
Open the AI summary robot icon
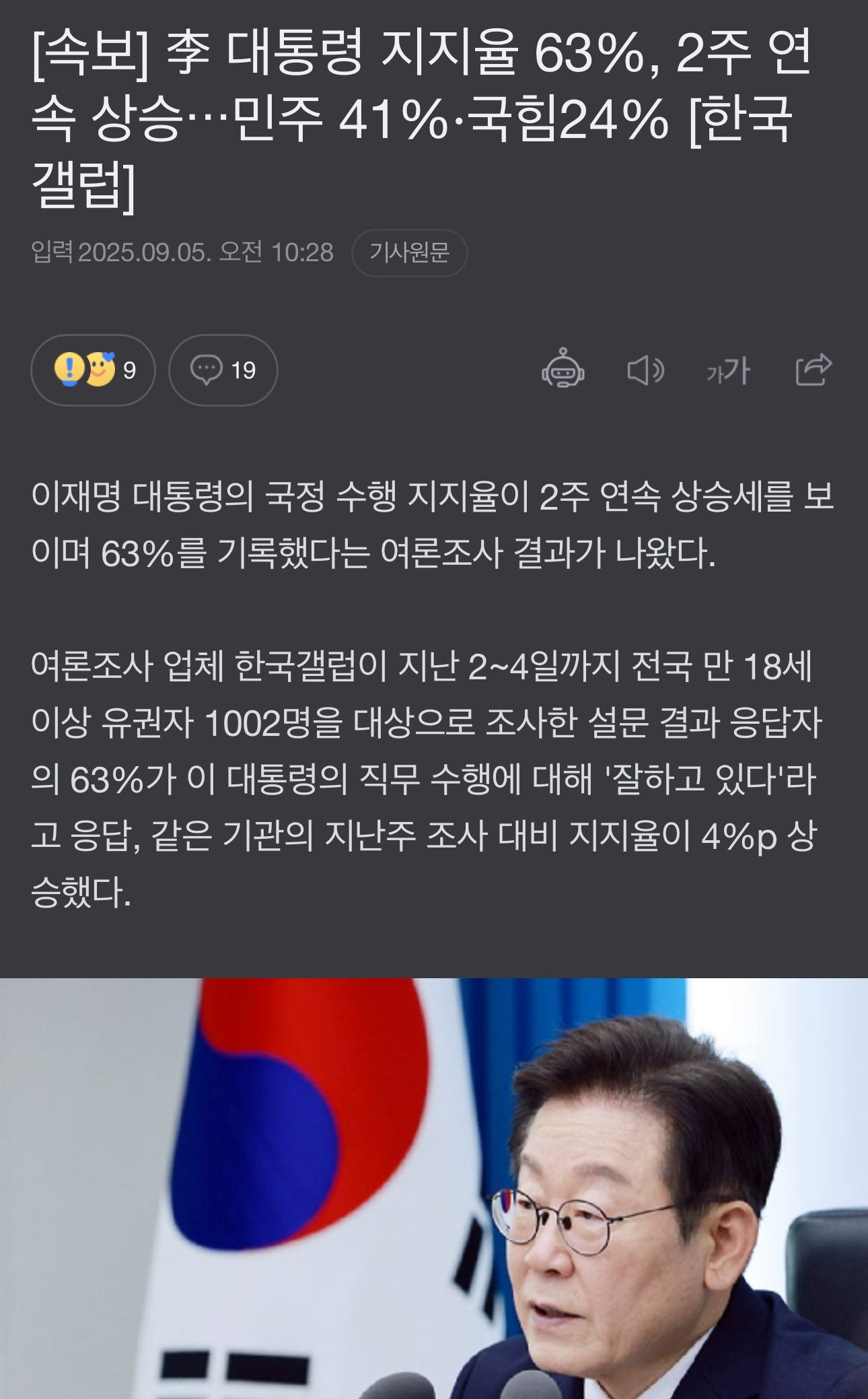click(x=563, y=369)
